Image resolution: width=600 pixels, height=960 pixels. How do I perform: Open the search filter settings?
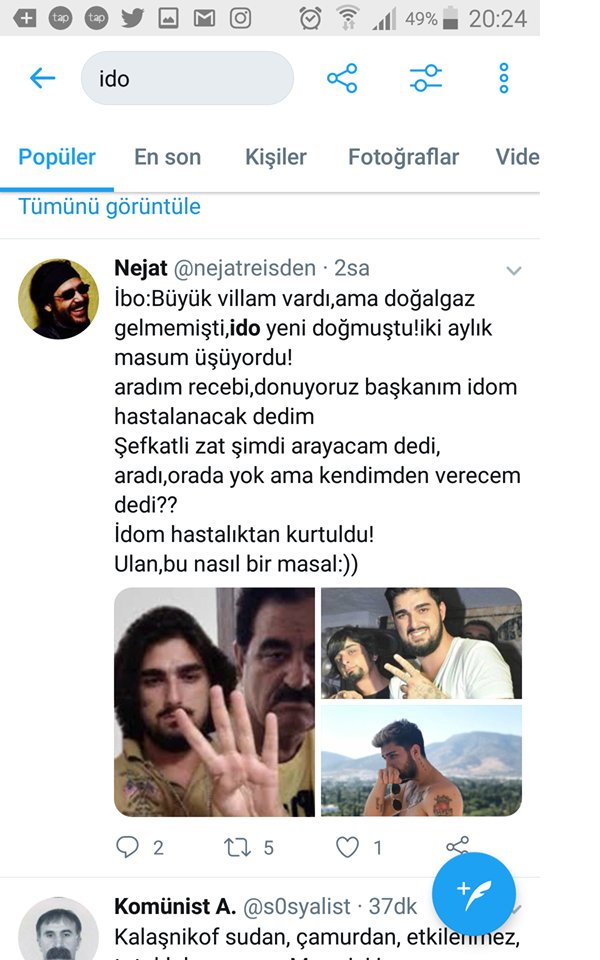click(x=426, y=78)
